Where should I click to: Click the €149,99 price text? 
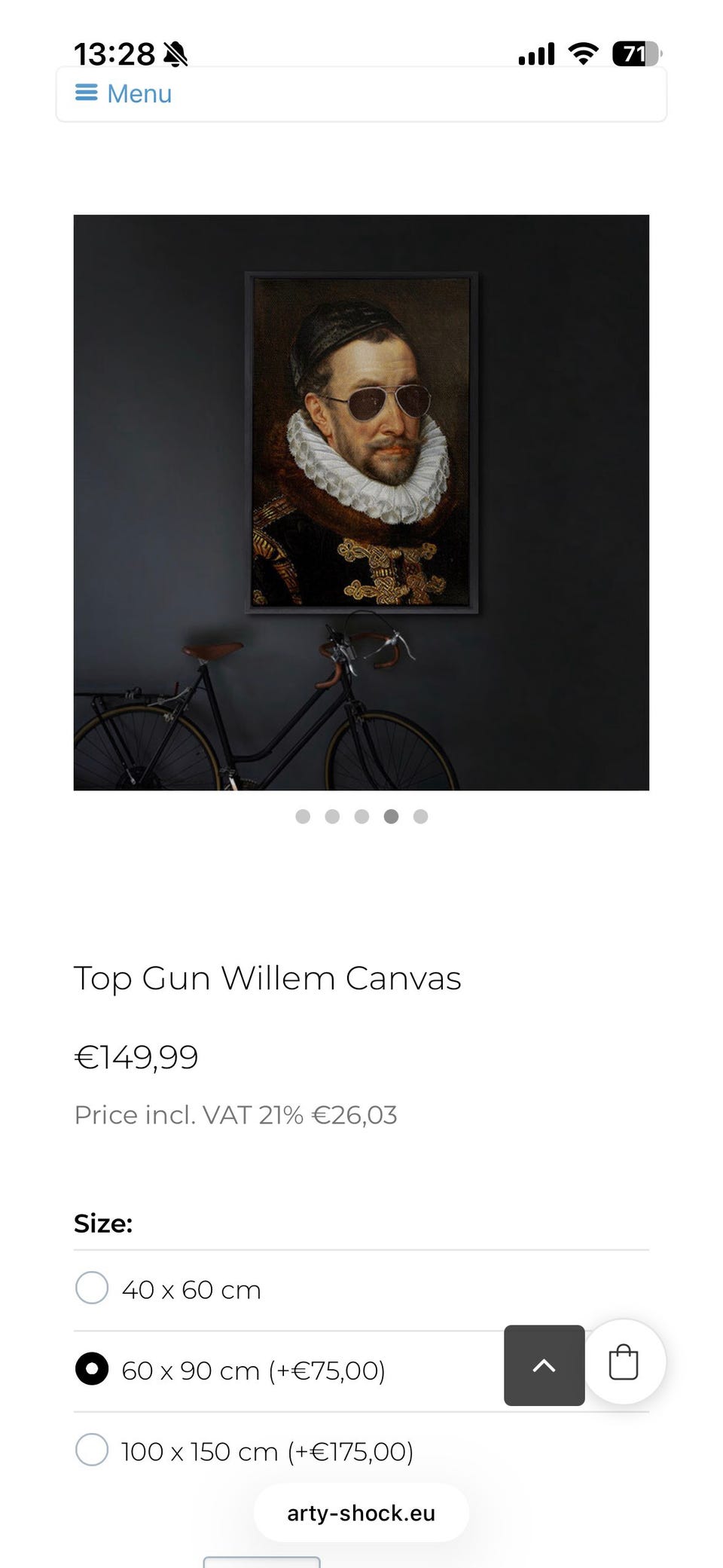point(136,1056)
